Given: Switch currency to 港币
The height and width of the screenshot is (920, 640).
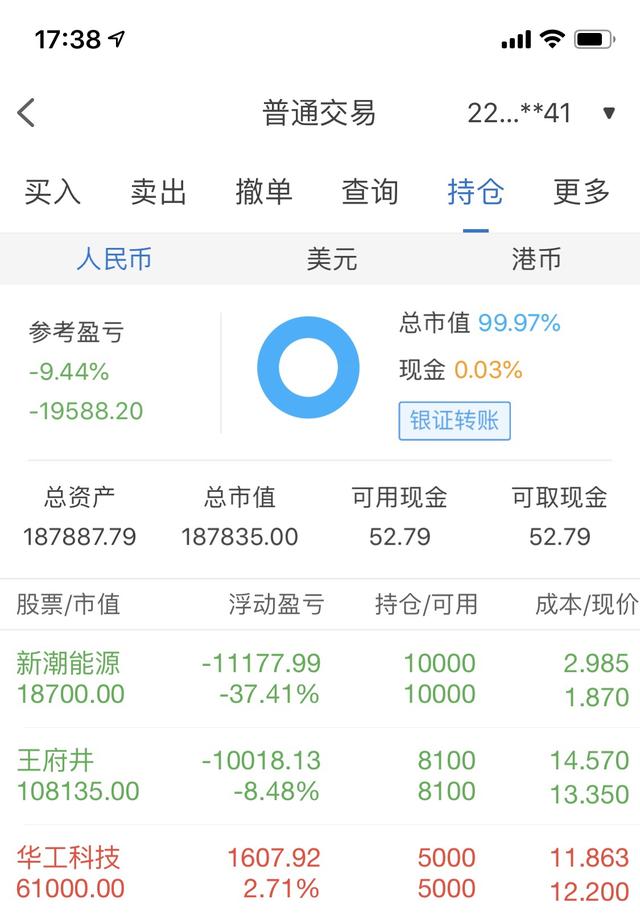Looking at the screenshot, I should [536, 260].
